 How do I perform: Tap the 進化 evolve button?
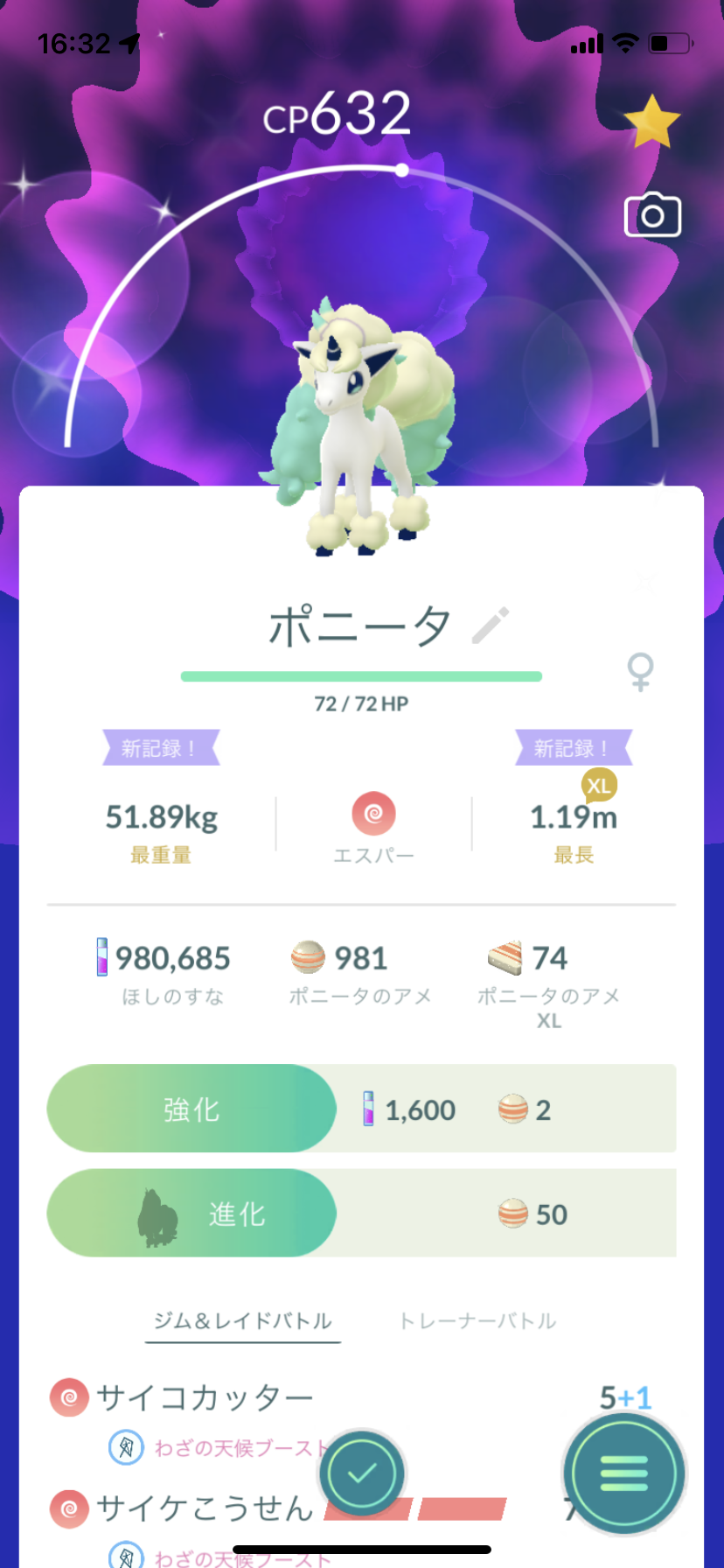191,1214
